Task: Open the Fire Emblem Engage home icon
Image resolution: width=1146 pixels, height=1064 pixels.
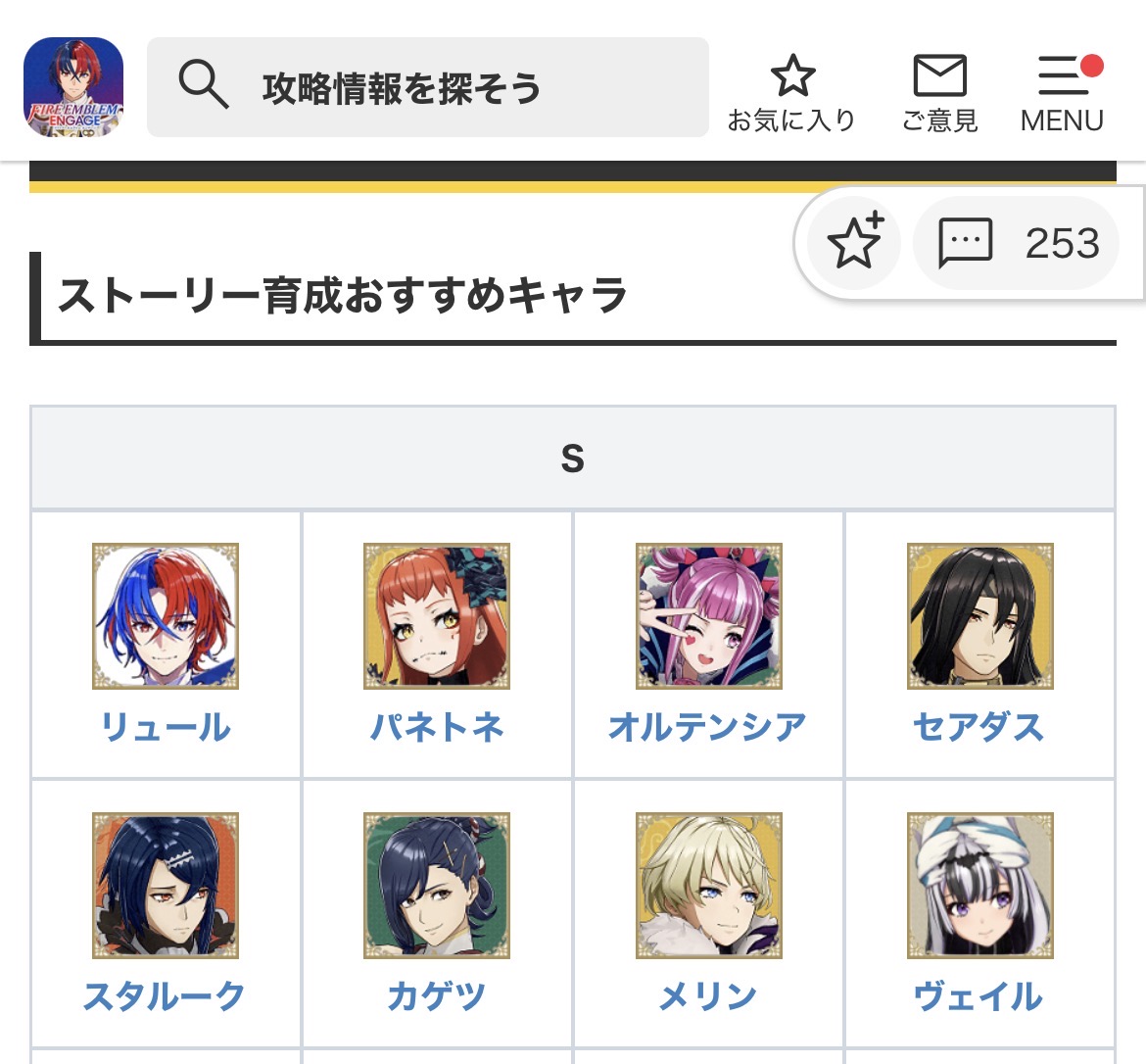Action: 73,87
